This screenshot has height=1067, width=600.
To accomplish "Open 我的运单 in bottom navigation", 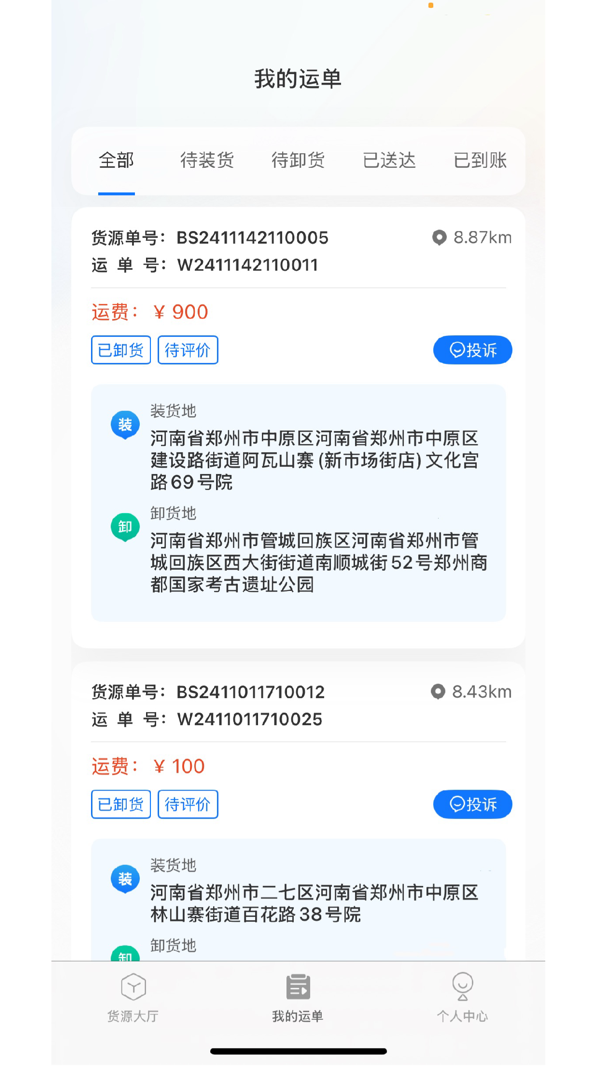I will (x=298, y=997).
